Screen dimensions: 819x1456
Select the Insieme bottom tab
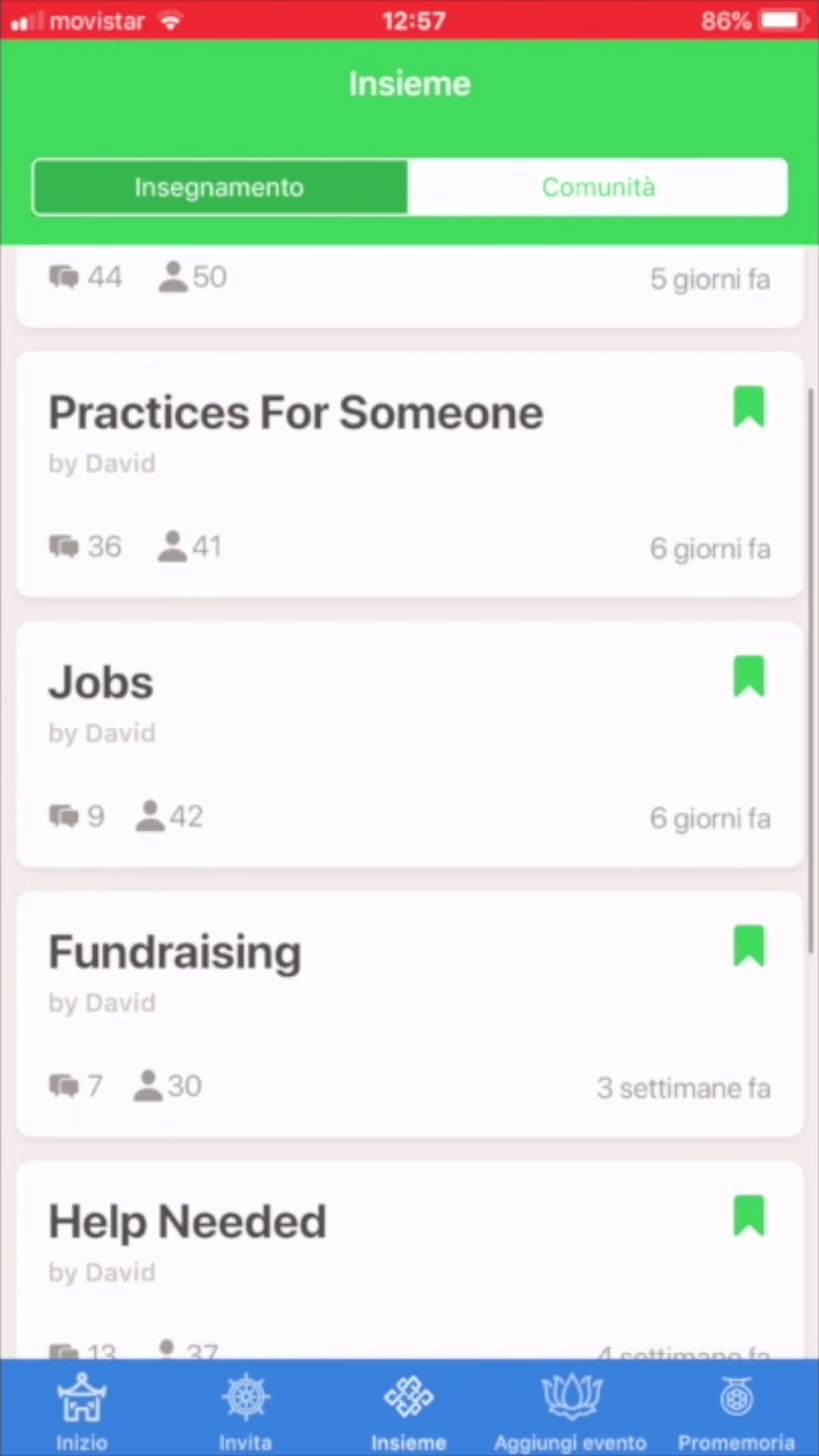[x=409, y=1409]
